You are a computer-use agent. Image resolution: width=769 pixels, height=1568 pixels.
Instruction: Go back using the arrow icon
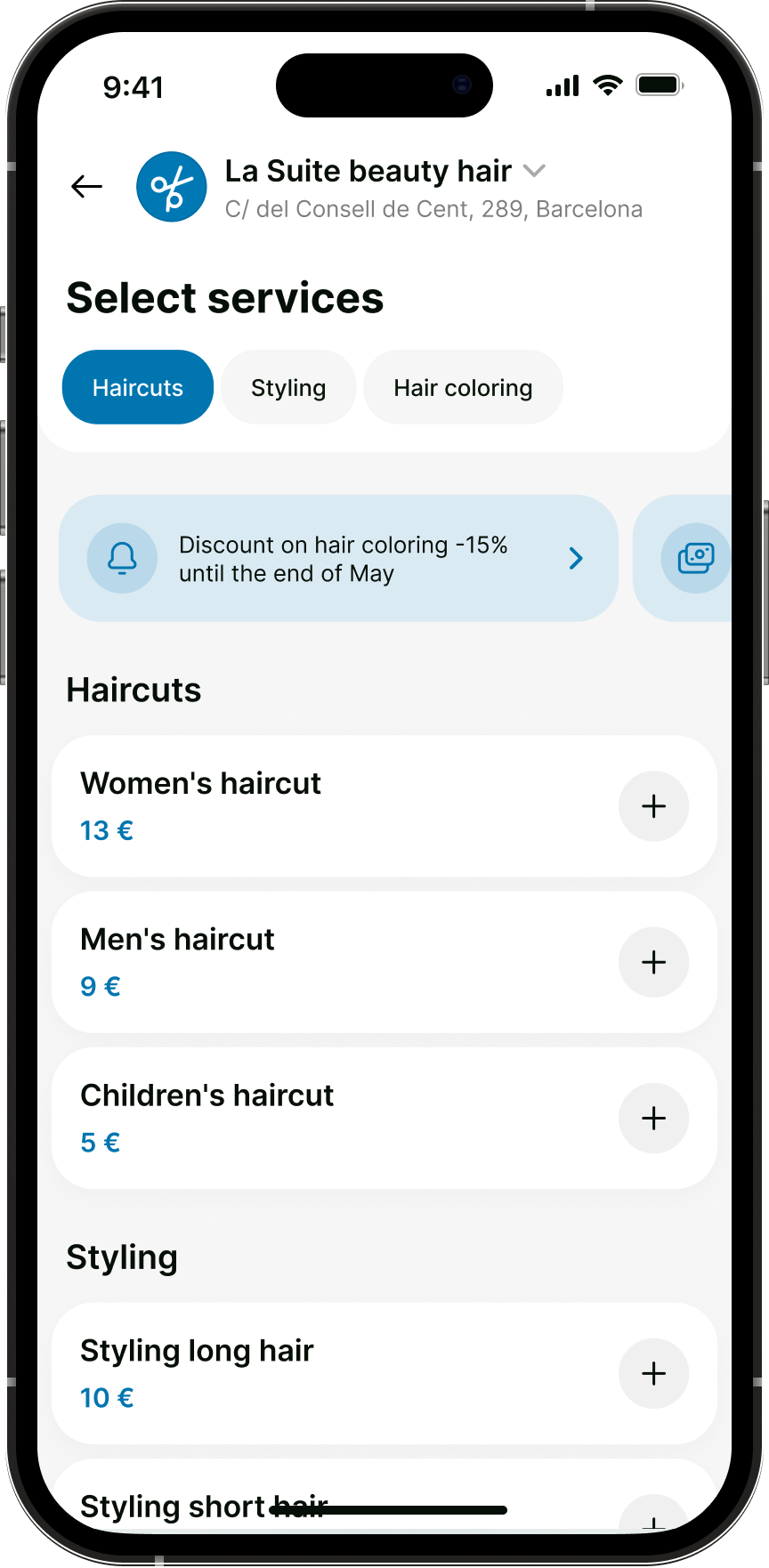pos(86,187)
